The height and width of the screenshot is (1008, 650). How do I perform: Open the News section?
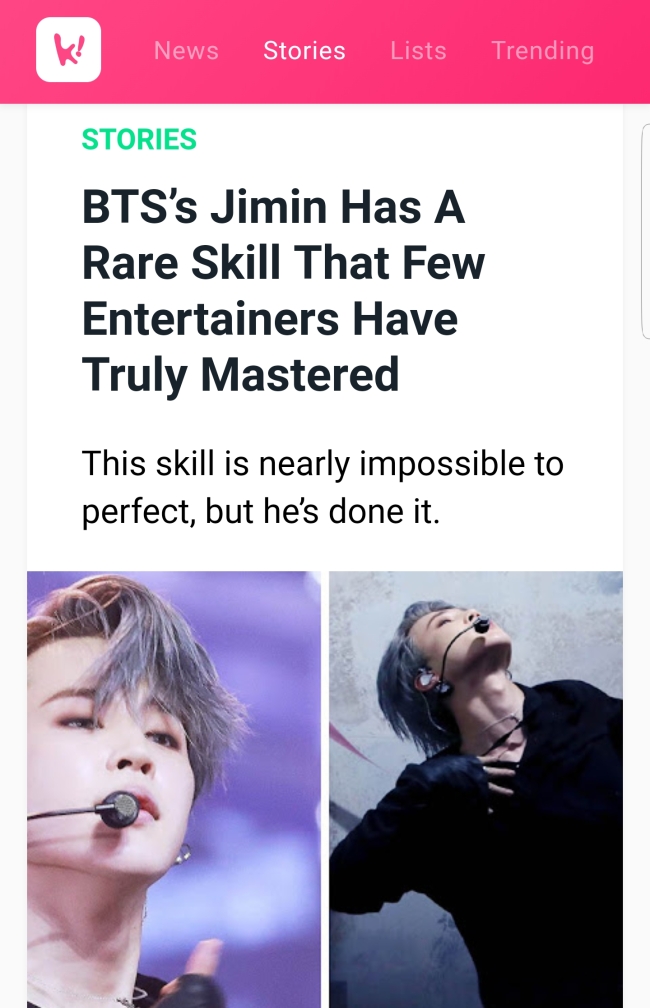tap(186, 51)
